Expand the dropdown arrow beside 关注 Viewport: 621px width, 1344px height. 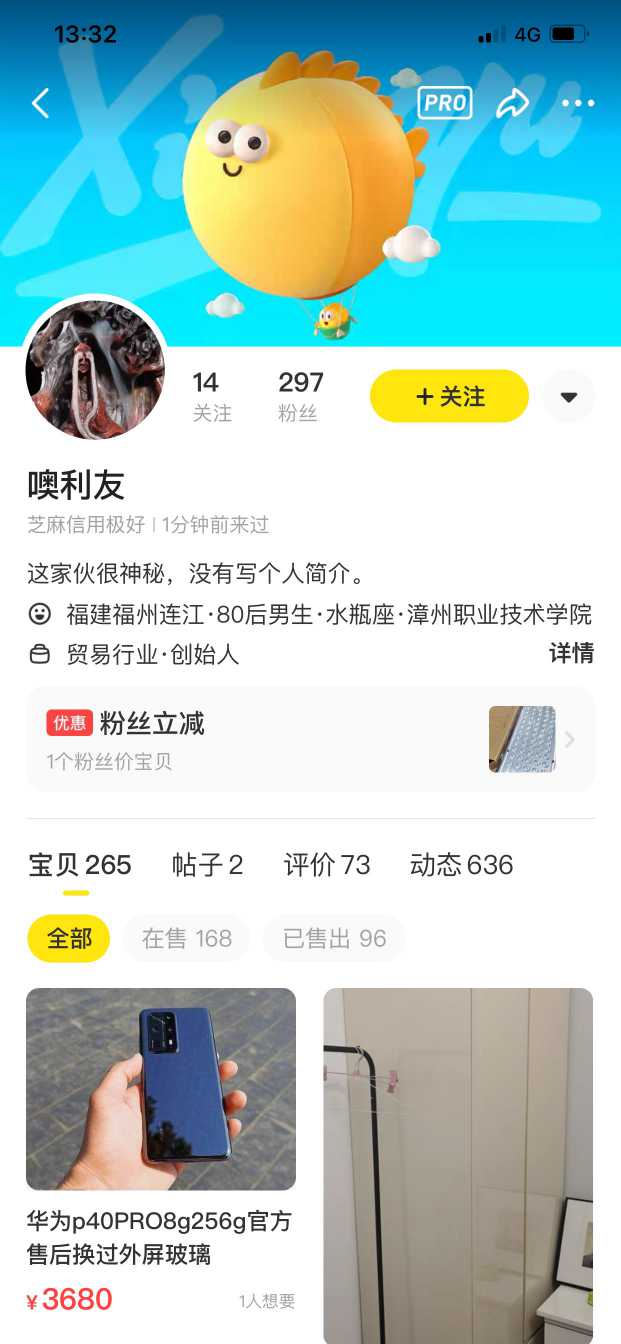point(569,397)
